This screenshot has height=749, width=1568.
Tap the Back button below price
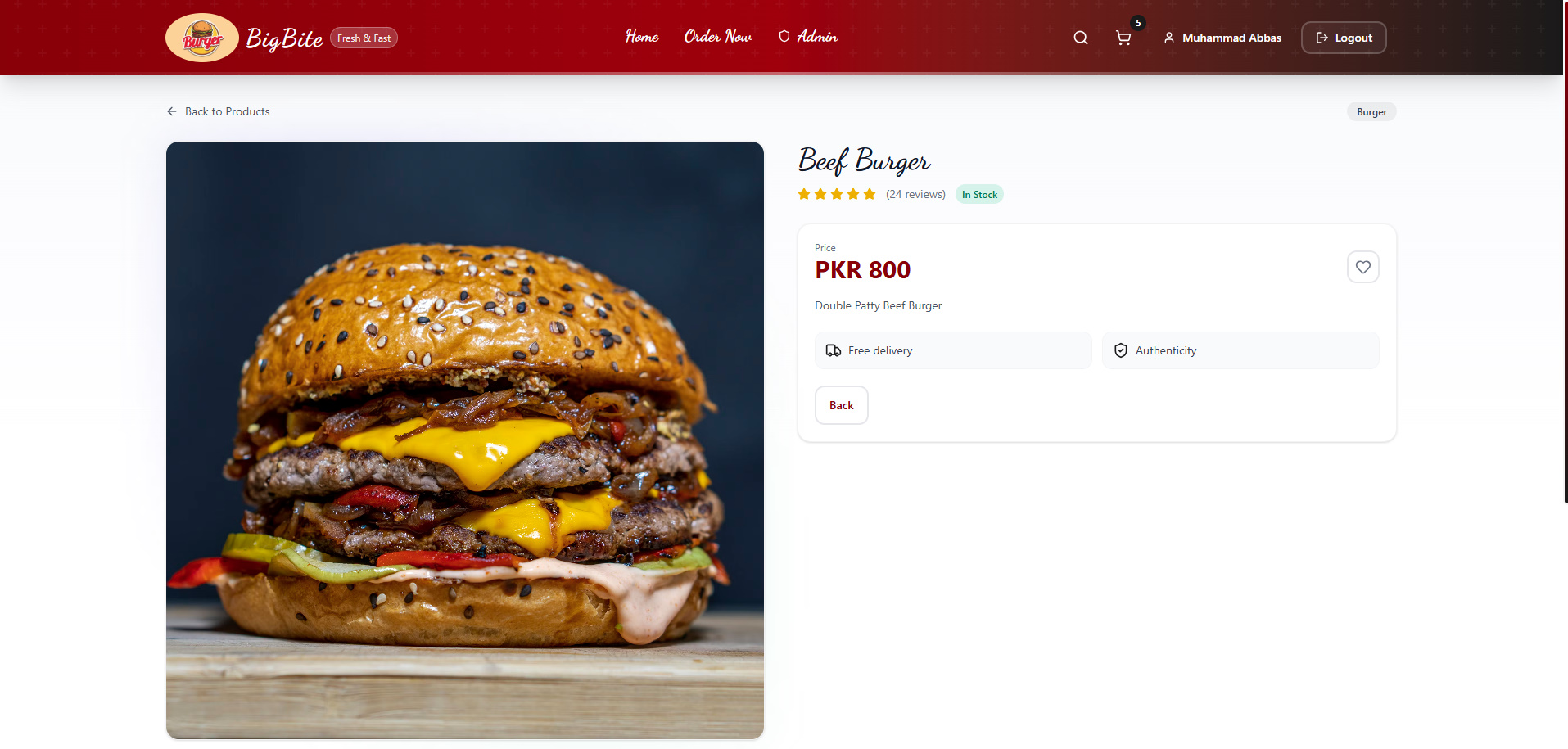841,405
